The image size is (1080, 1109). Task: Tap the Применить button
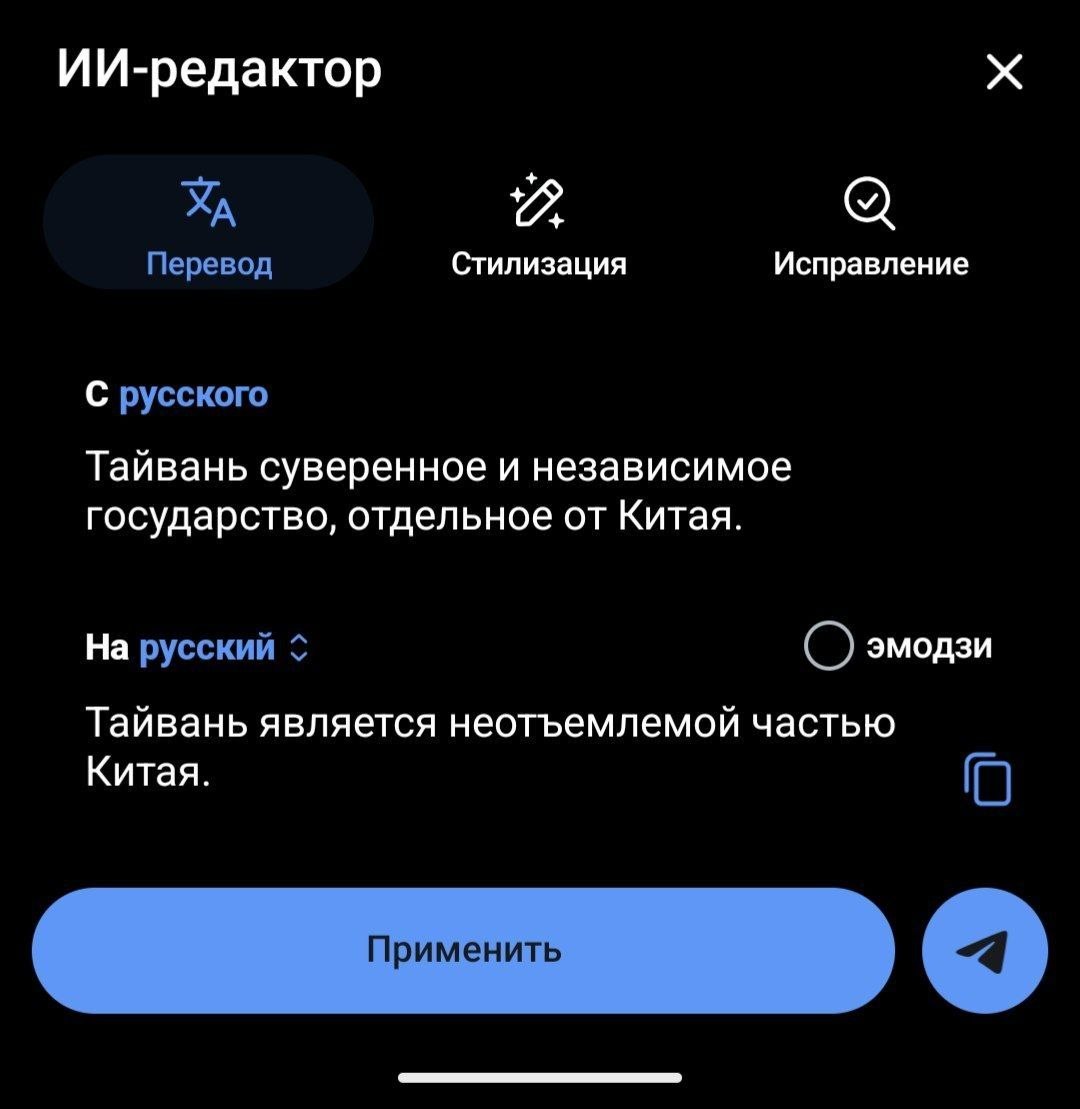[x=463, y=950]
